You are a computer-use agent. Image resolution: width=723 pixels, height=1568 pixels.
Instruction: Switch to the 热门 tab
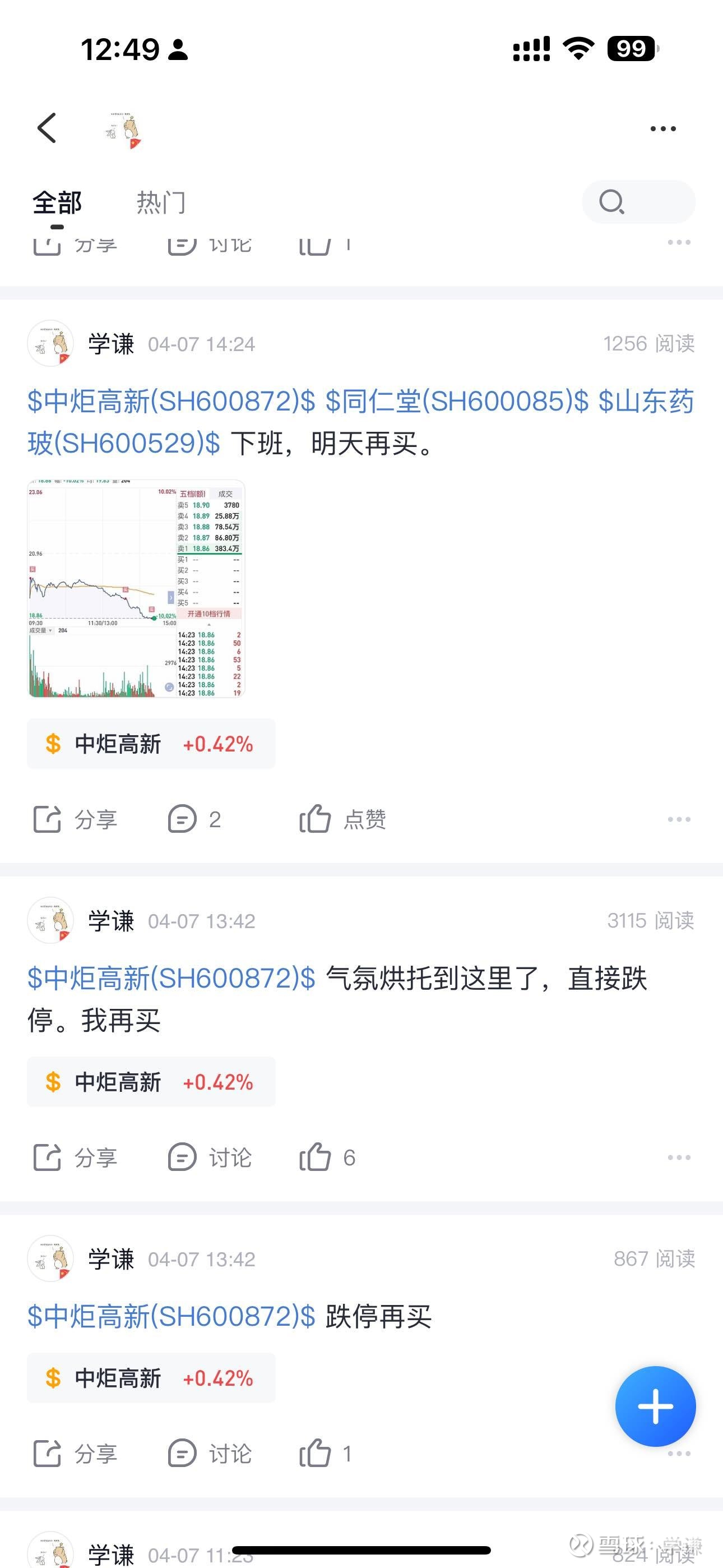(x=162, y=202)
